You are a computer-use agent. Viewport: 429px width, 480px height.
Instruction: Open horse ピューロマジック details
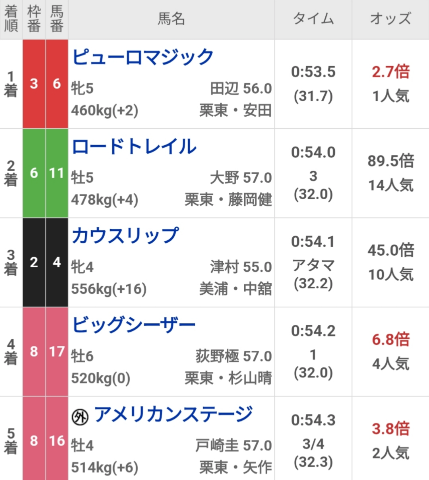[143, 57]
